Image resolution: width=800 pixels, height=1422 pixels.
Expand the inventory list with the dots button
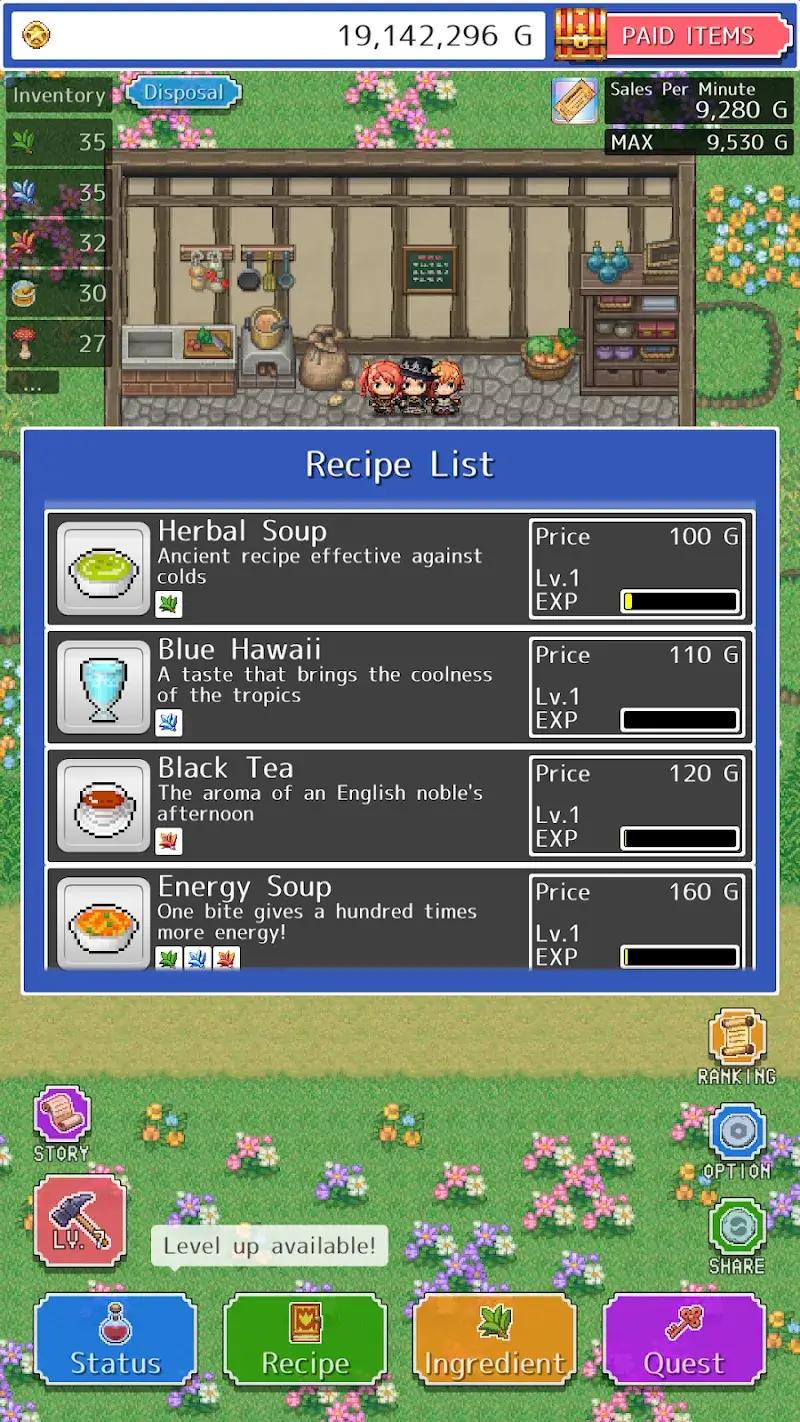pyautogui.click(x=31, y=383)
